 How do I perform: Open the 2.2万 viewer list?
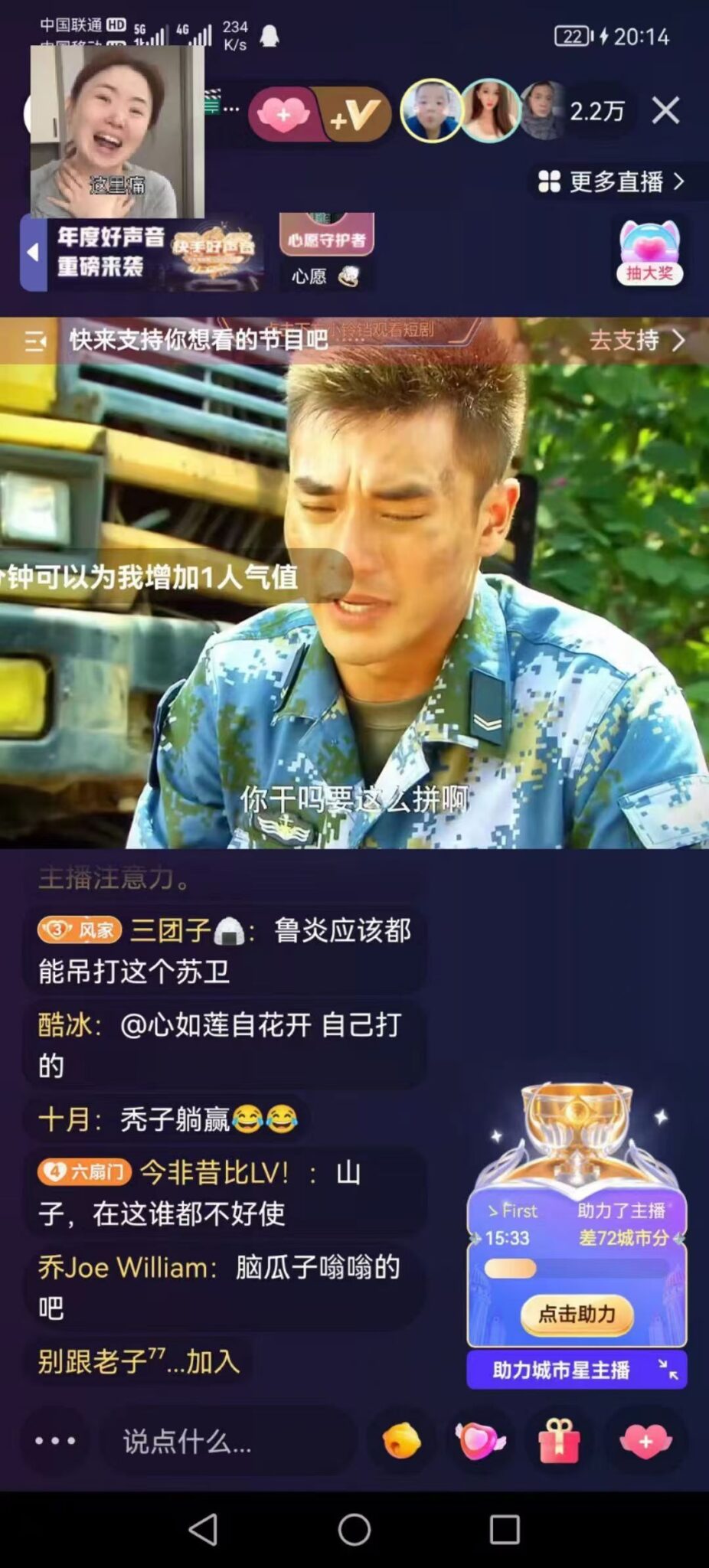[x=596, y=111]
